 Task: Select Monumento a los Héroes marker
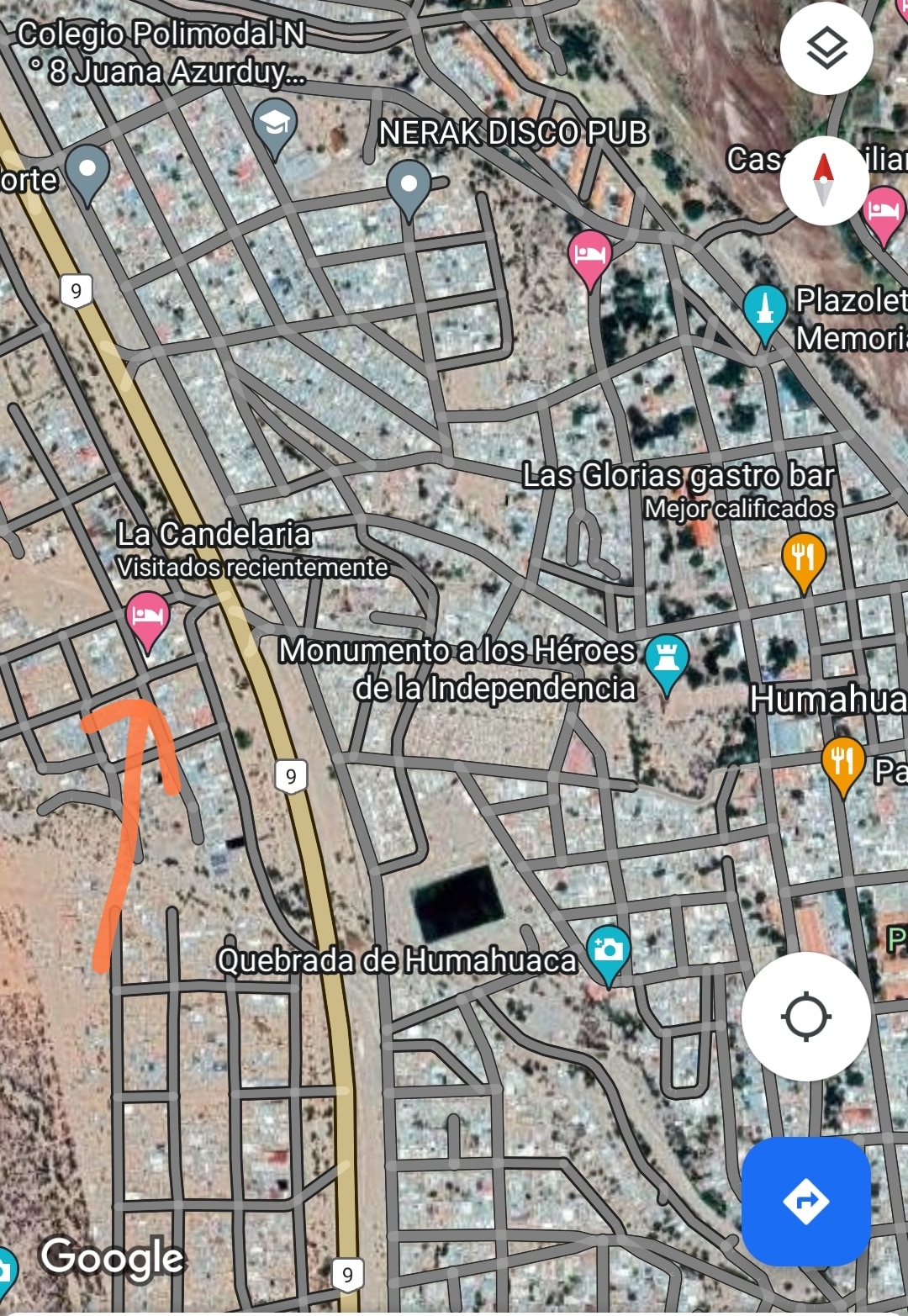click(668, 658)
